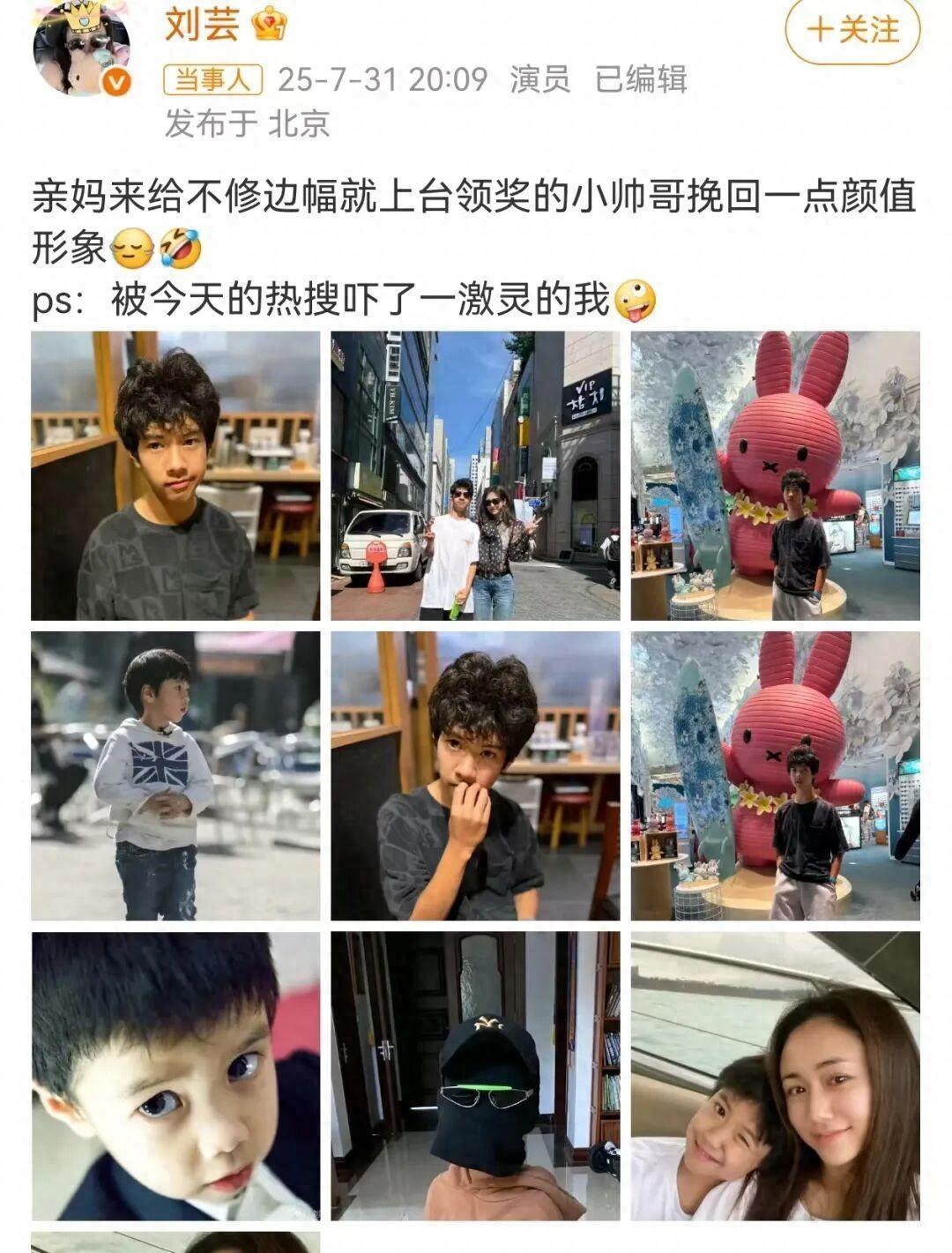Open the first pink rabbit statue photo
Image resolution: width=952 pixels, height=1253 pixels.
click(x=775, y=475)
